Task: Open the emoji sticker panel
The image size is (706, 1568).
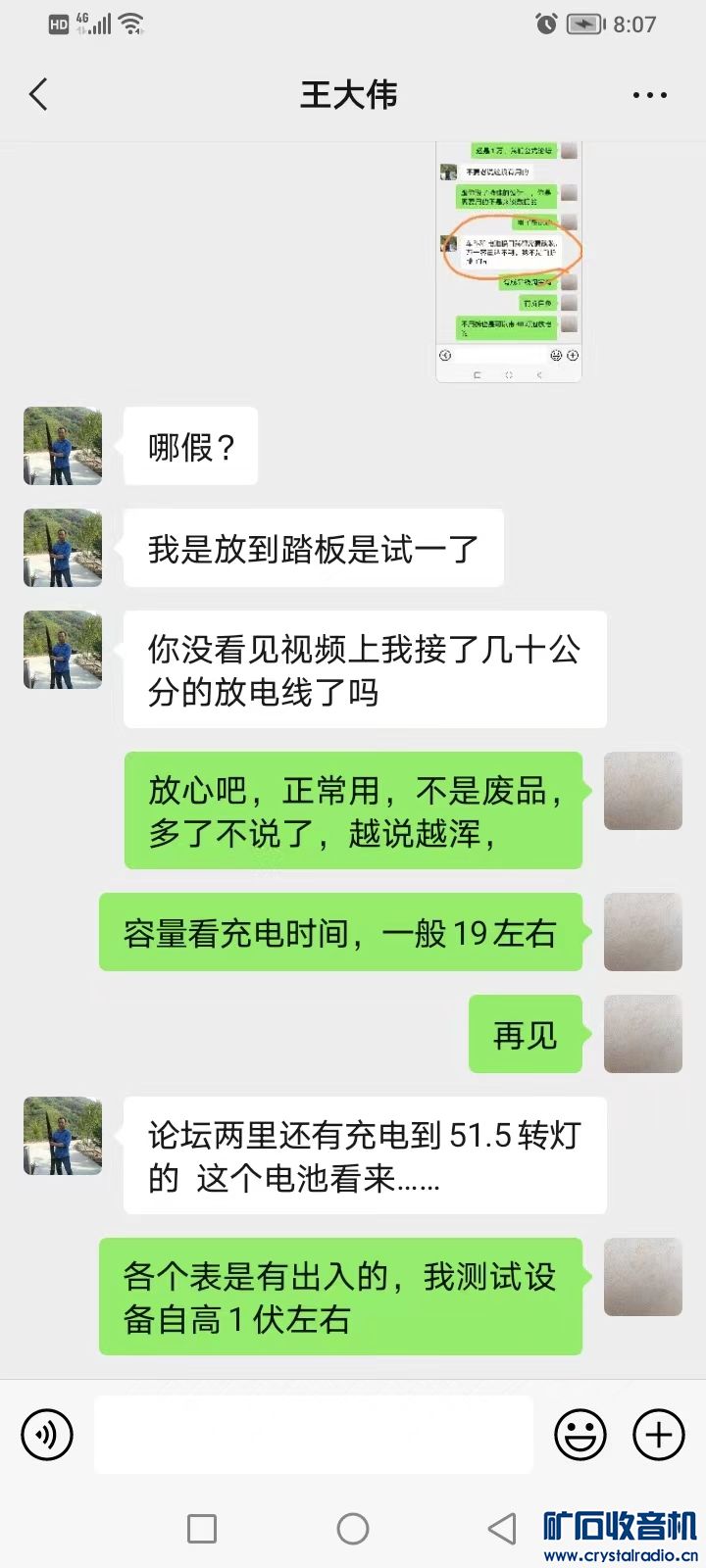Action: (x=580, y=1435)
